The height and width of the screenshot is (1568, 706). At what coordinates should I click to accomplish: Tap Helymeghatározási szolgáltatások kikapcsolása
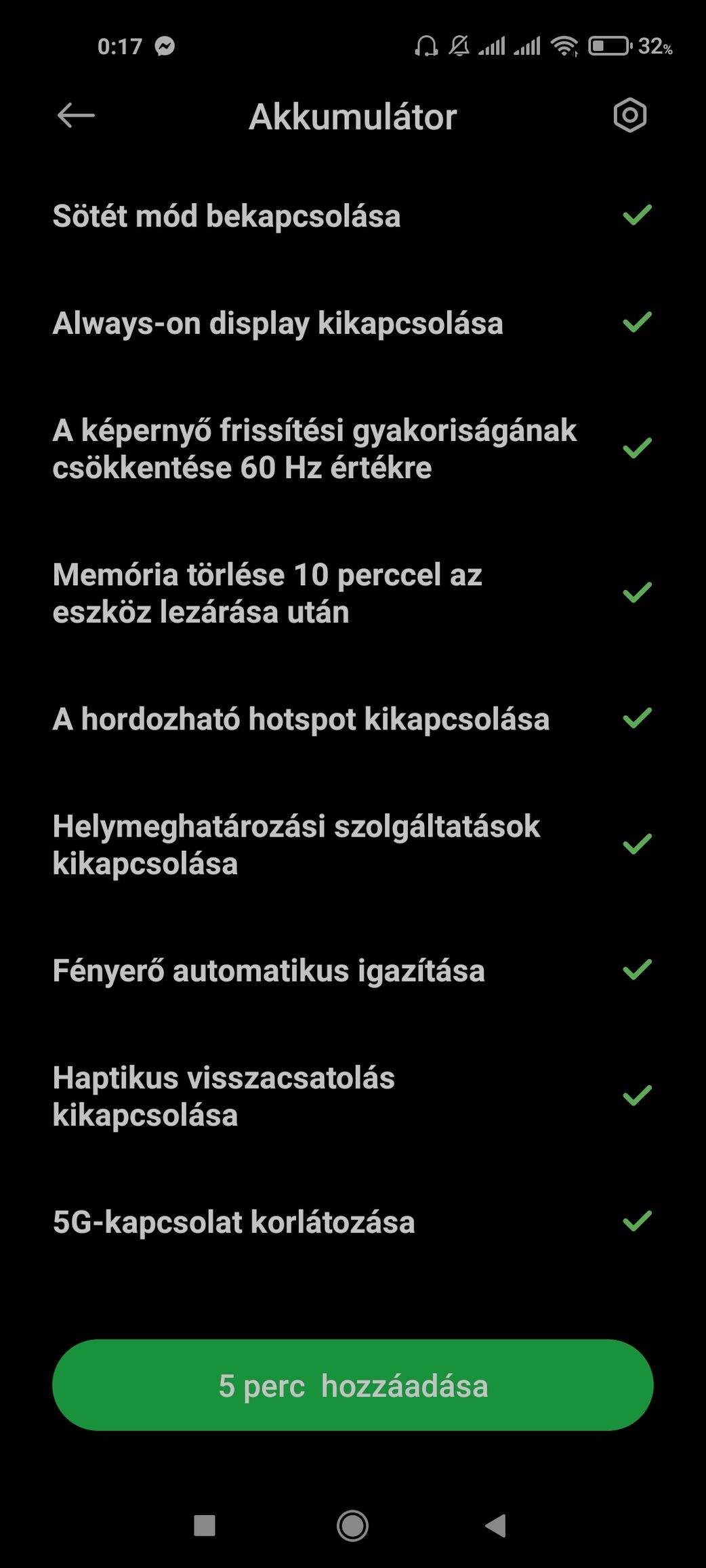pyautogui.click(x=353, y=845)
